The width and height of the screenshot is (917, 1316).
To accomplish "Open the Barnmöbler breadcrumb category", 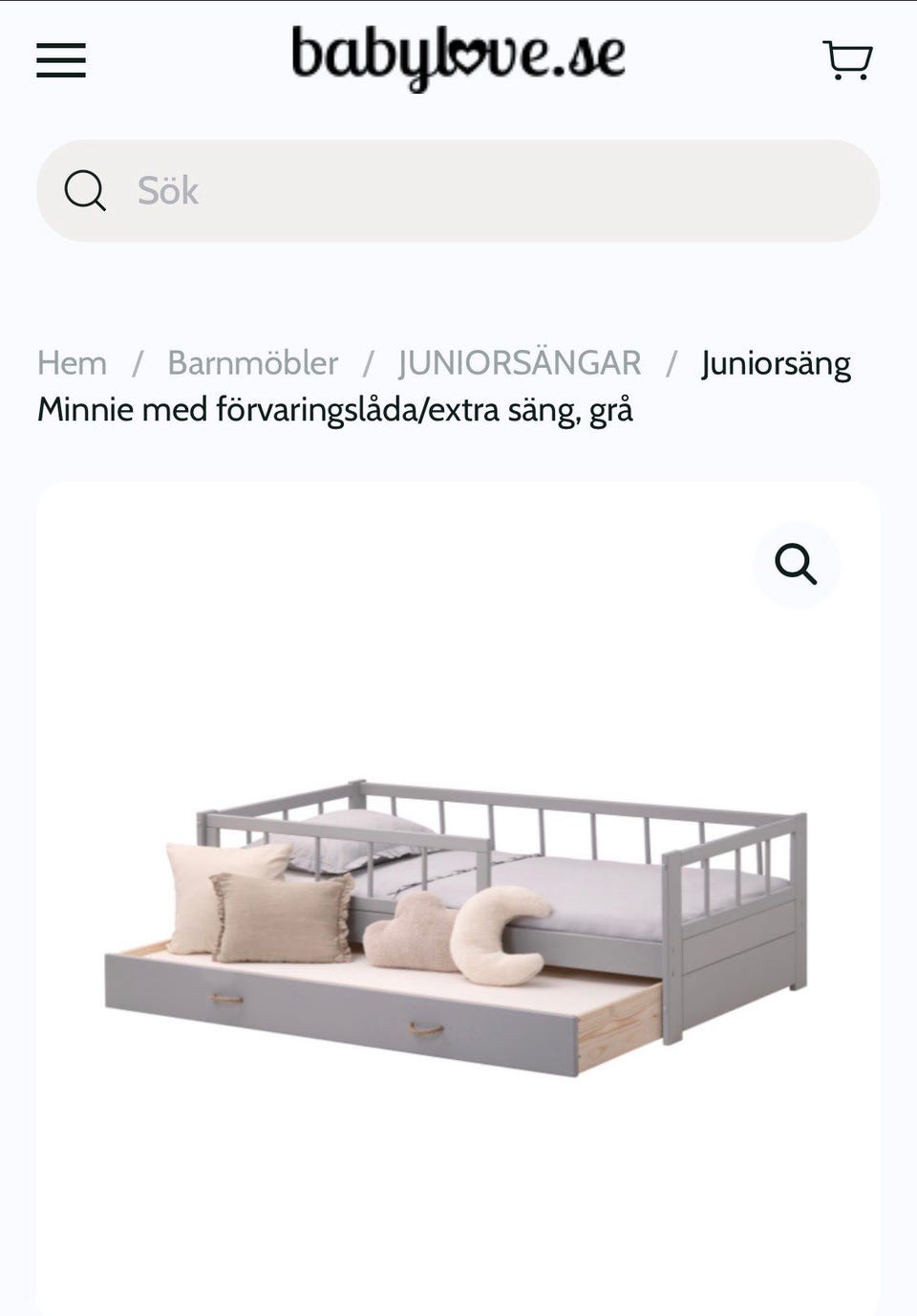I will [x=251, y=363].
